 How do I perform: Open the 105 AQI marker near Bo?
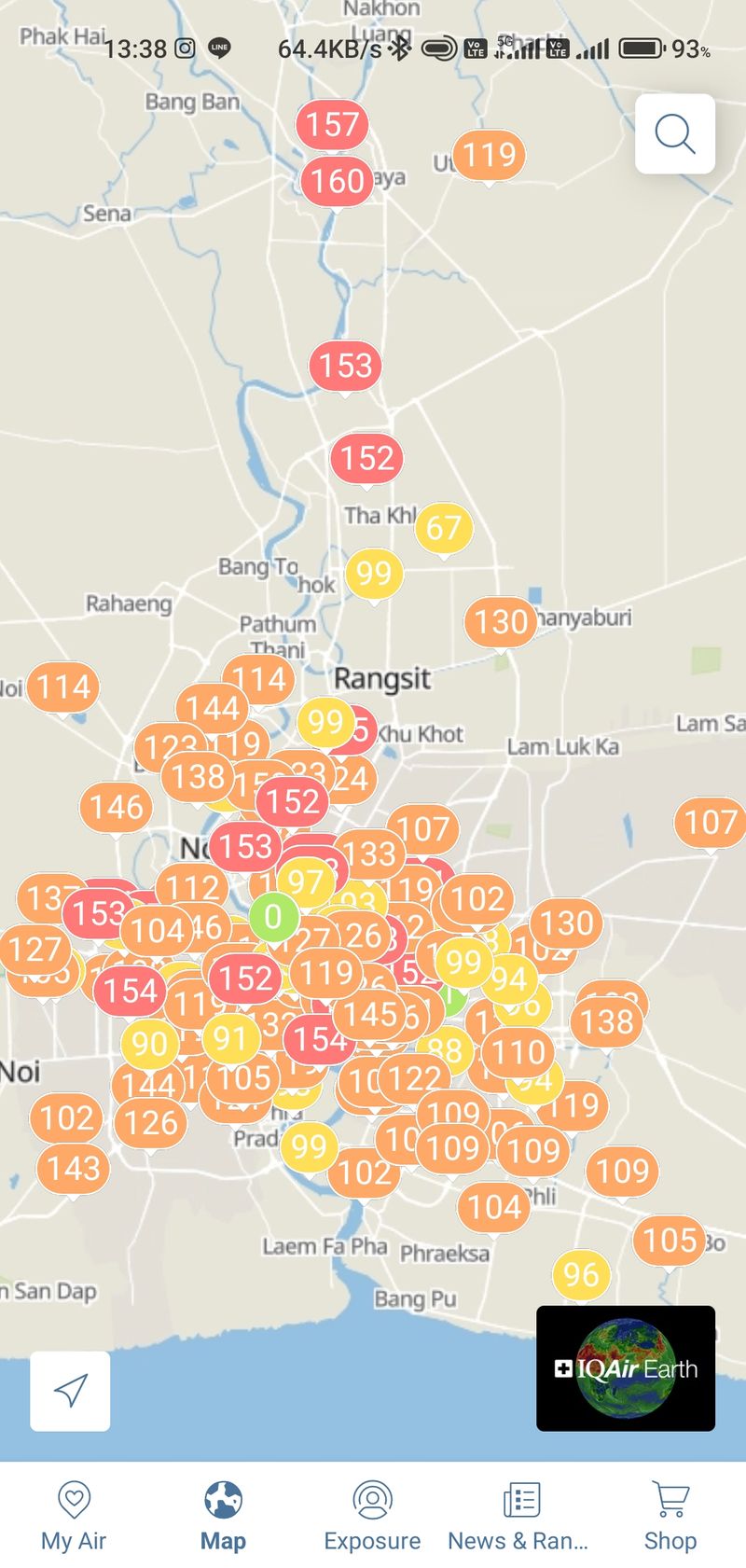click(x=670, y=1240)
